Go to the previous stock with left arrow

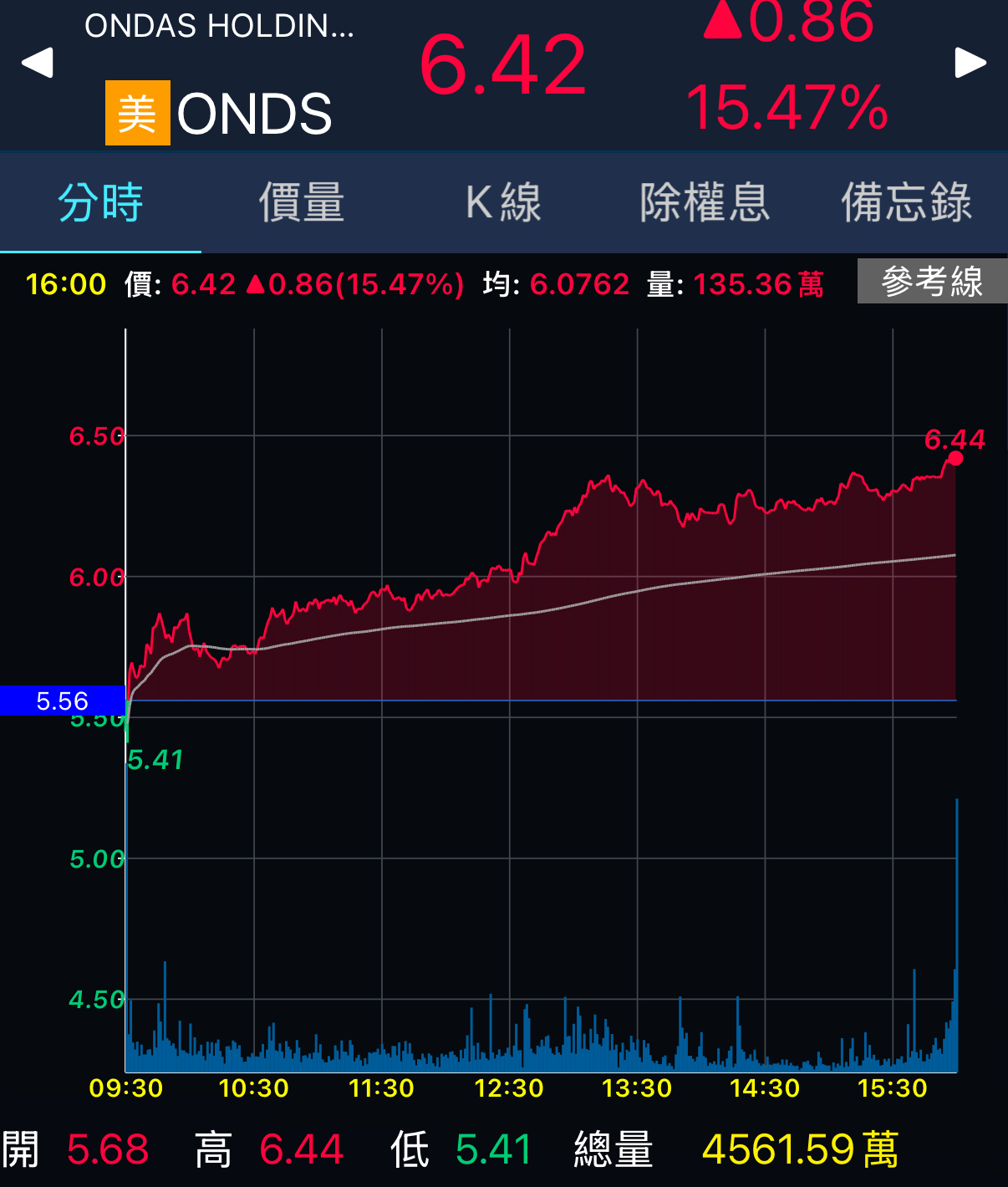coord(38,63)
